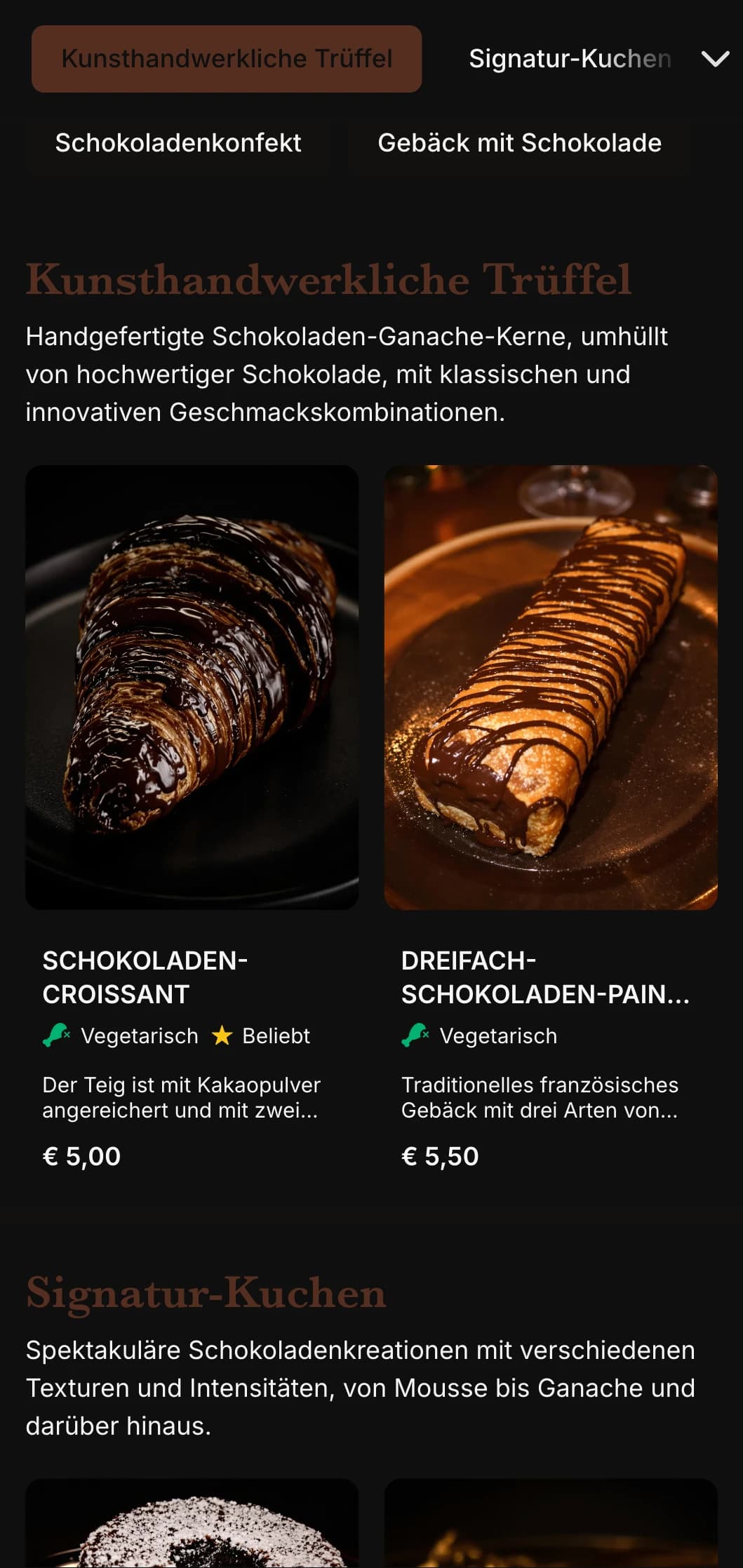Open the Gebäck mit Schokolade category
Screen dimensions: 743x1568
519,143
